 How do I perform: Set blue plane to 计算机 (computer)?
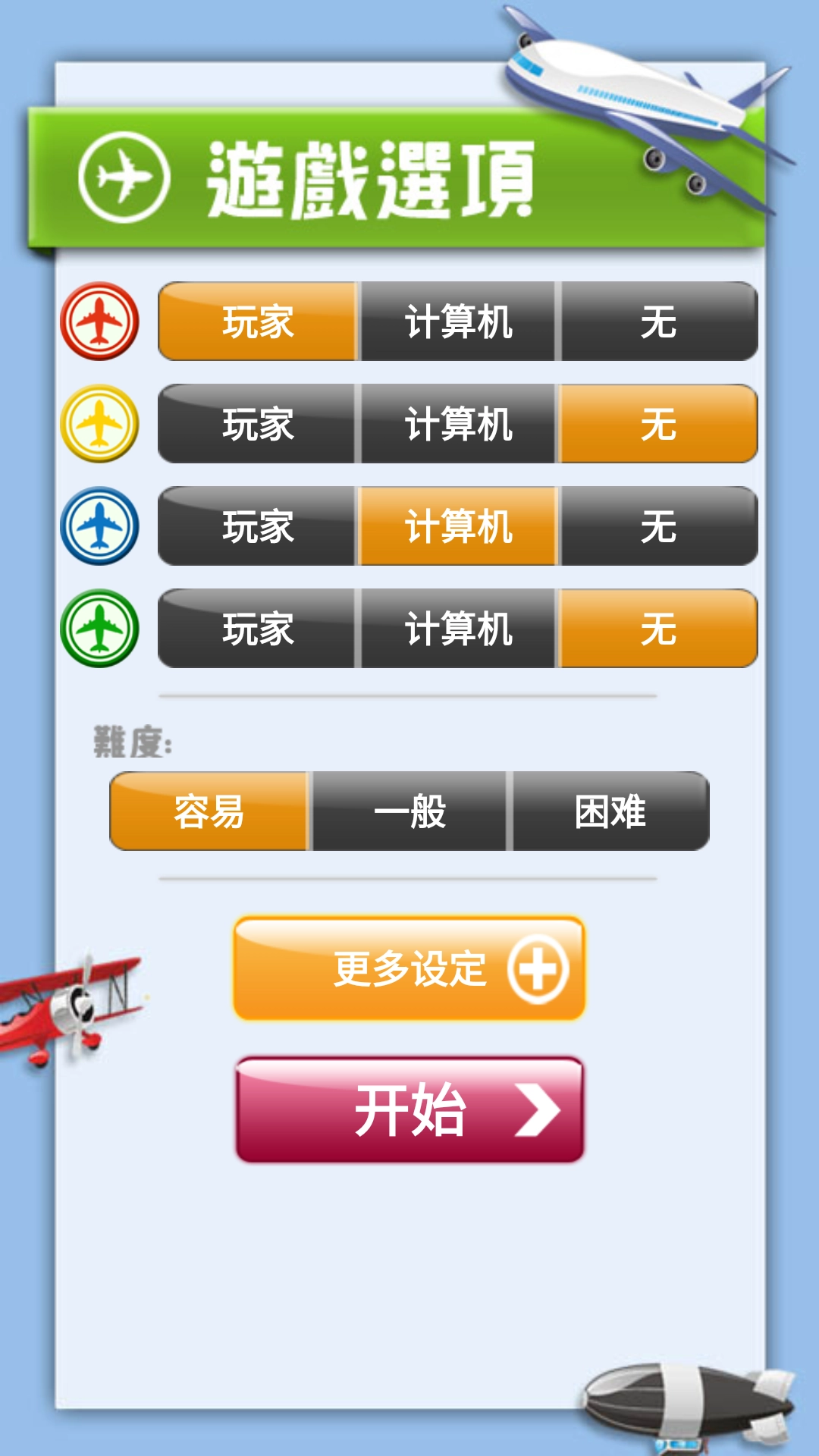[x=458, y=526]
